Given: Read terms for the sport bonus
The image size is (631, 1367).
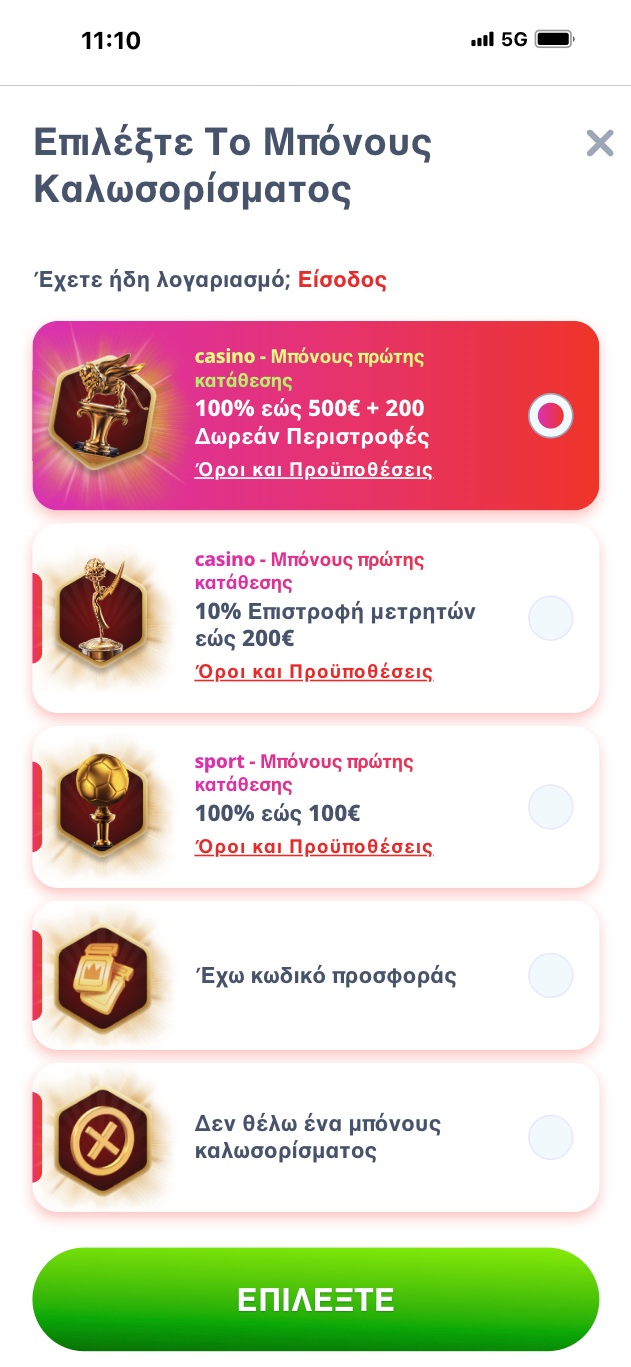Looking at the screenshot, I should 313,847.
